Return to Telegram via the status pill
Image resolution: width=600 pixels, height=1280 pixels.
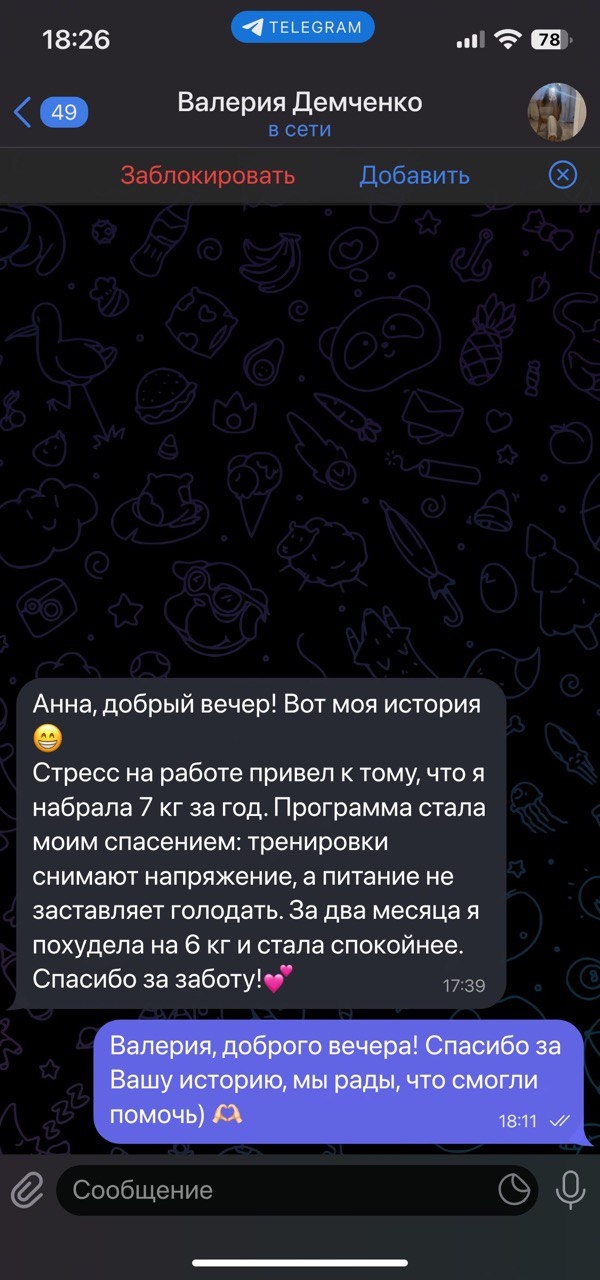[302, 28]
